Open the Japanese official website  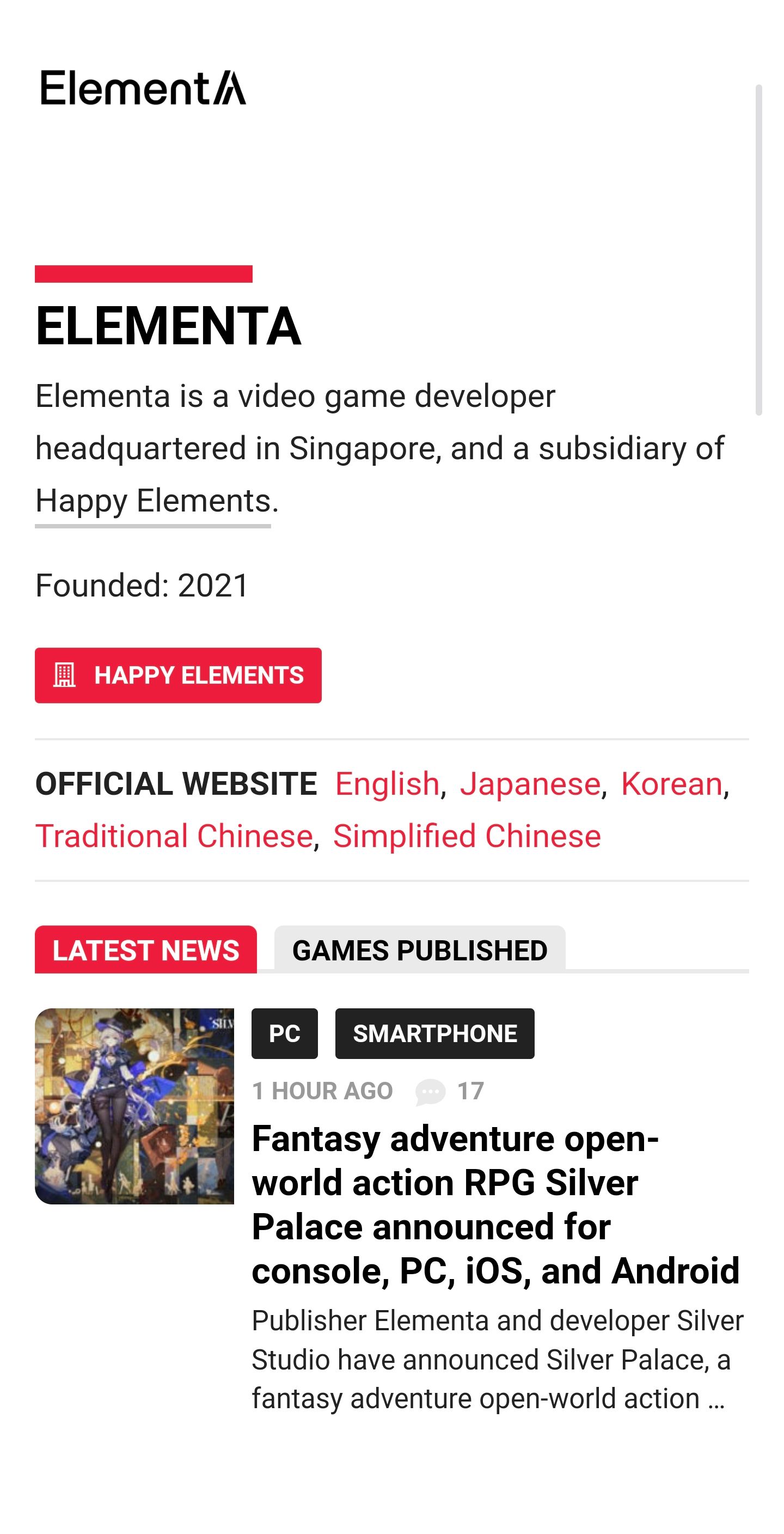(x=530, y=784)
